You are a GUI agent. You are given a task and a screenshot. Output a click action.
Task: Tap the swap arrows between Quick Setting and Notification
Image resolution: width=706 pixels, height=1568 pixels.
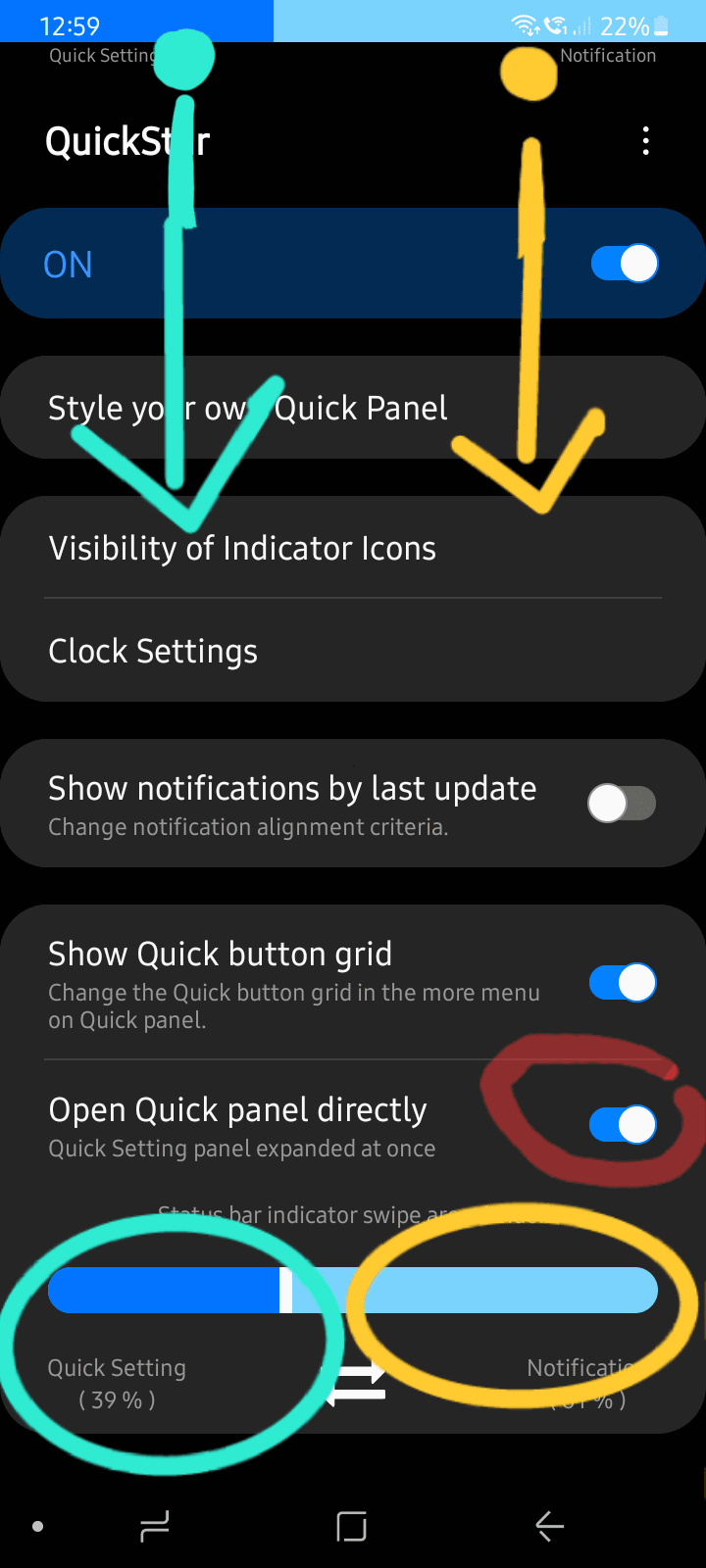[x=355, y=1384]
